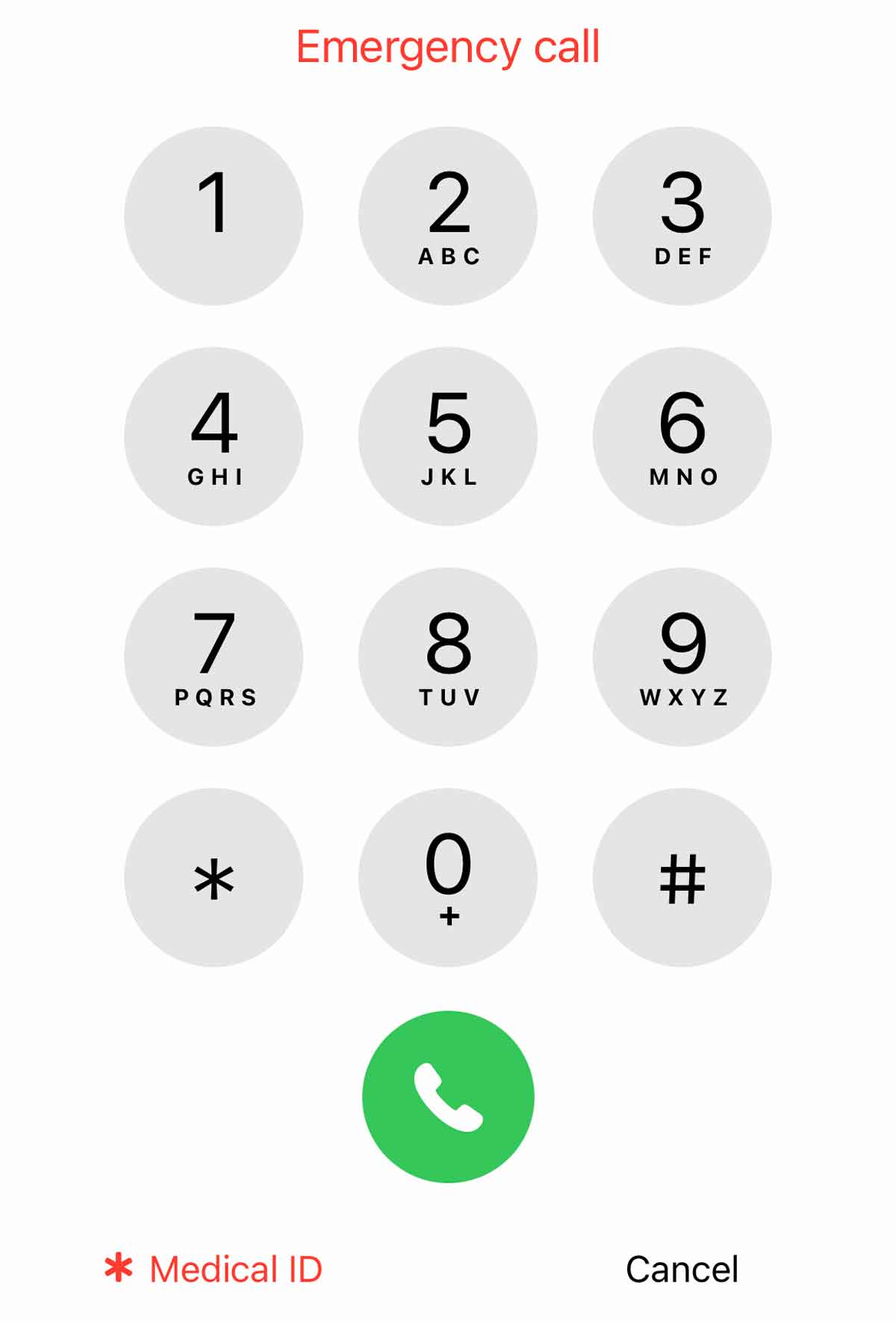Dial the number 1
The width and height of the screenshot is (896, 1321).
214,216
